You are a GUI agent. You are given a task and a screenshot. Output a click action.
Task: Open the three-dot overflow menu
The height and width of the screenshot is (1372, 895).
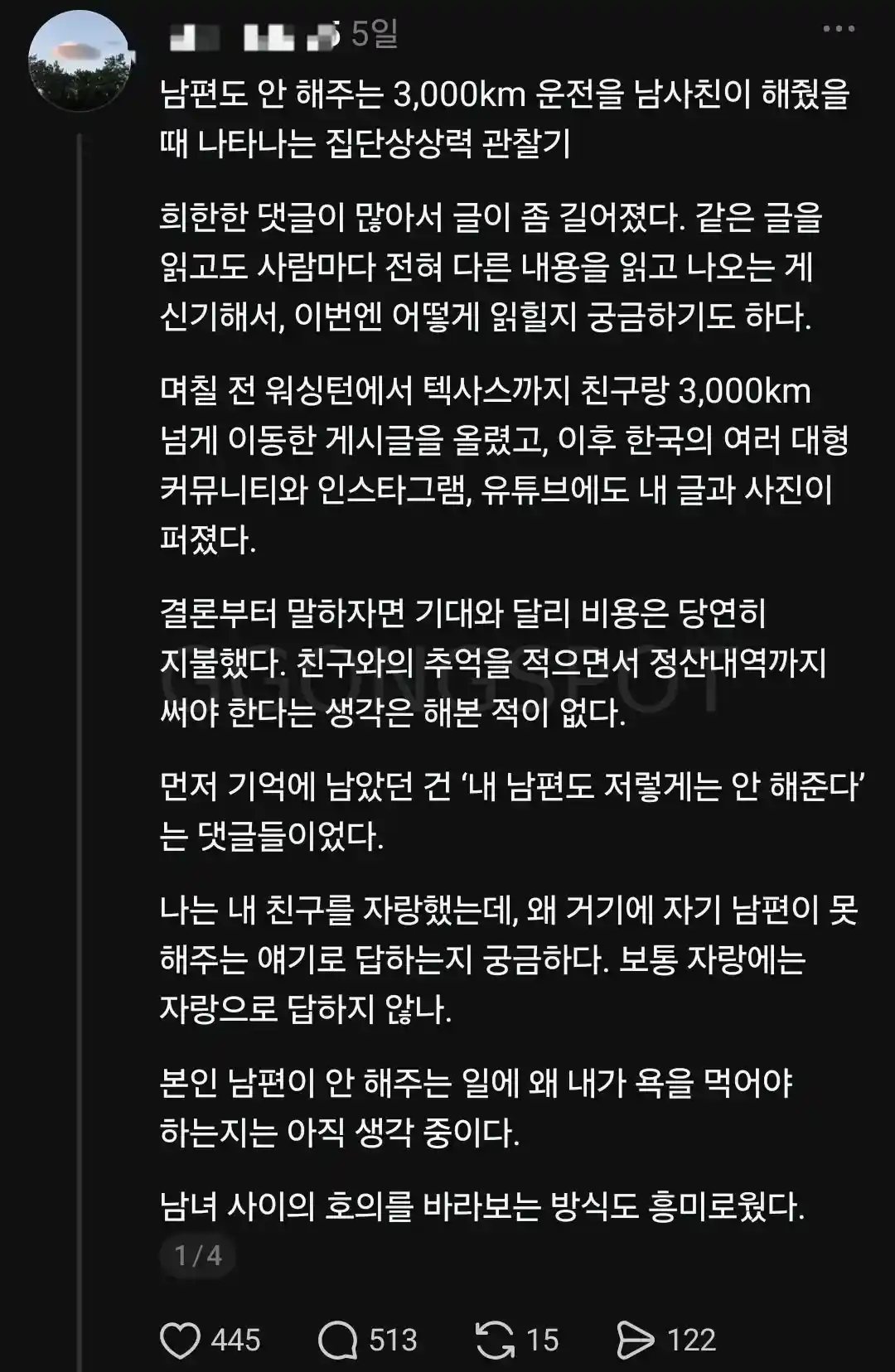839,29
